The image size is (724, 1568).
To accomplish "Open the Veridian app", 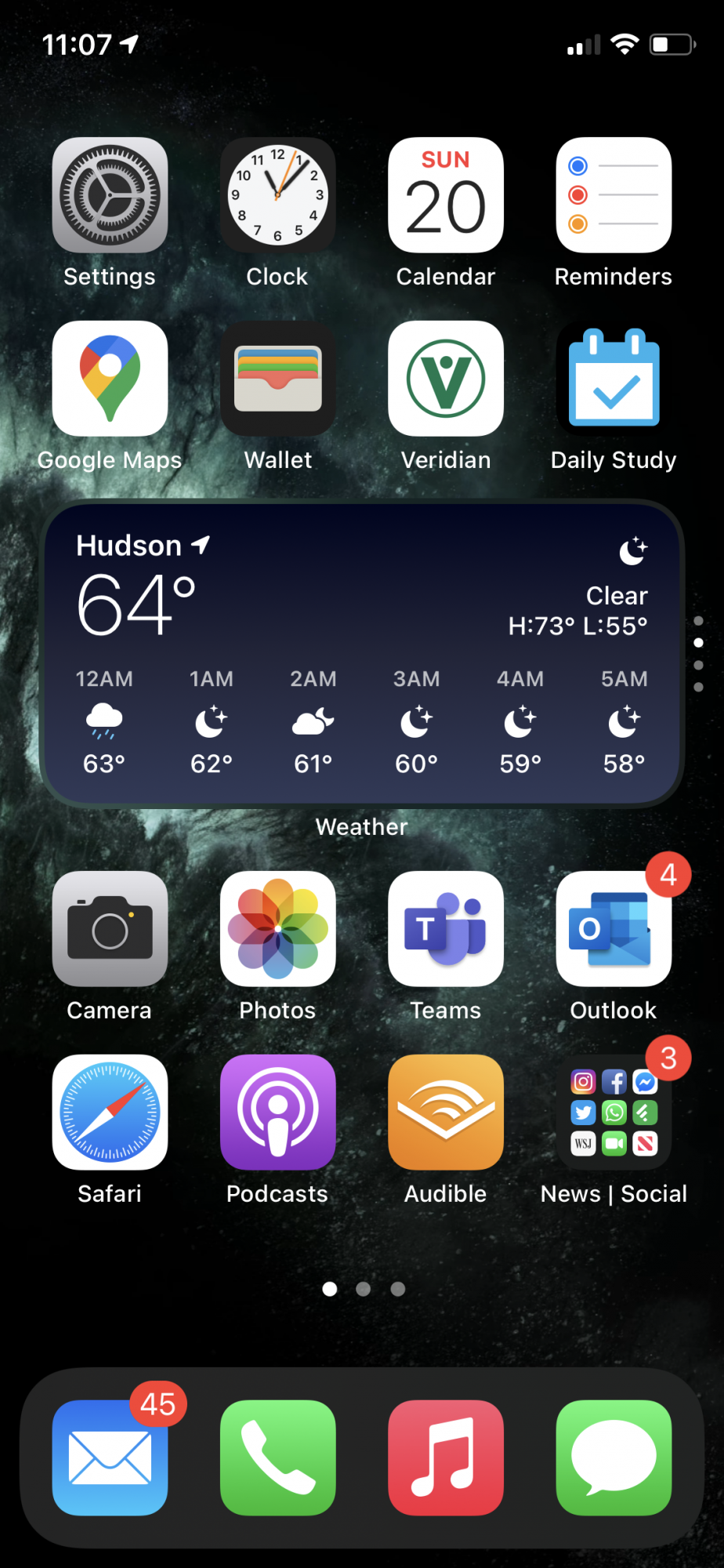I will coord(445,379).
